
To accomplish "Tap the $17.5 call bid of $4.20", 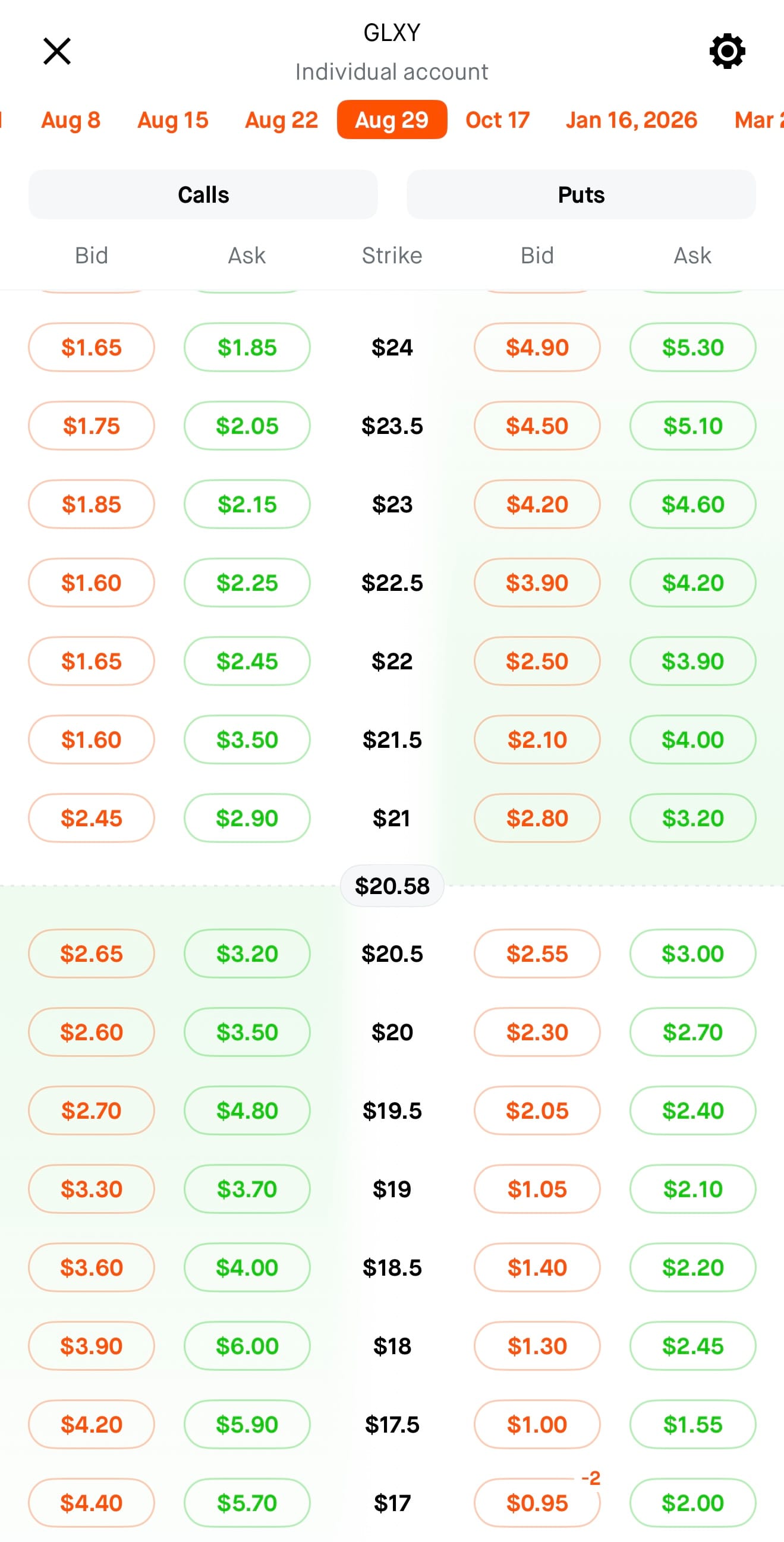I will [x=92, y=1424].
